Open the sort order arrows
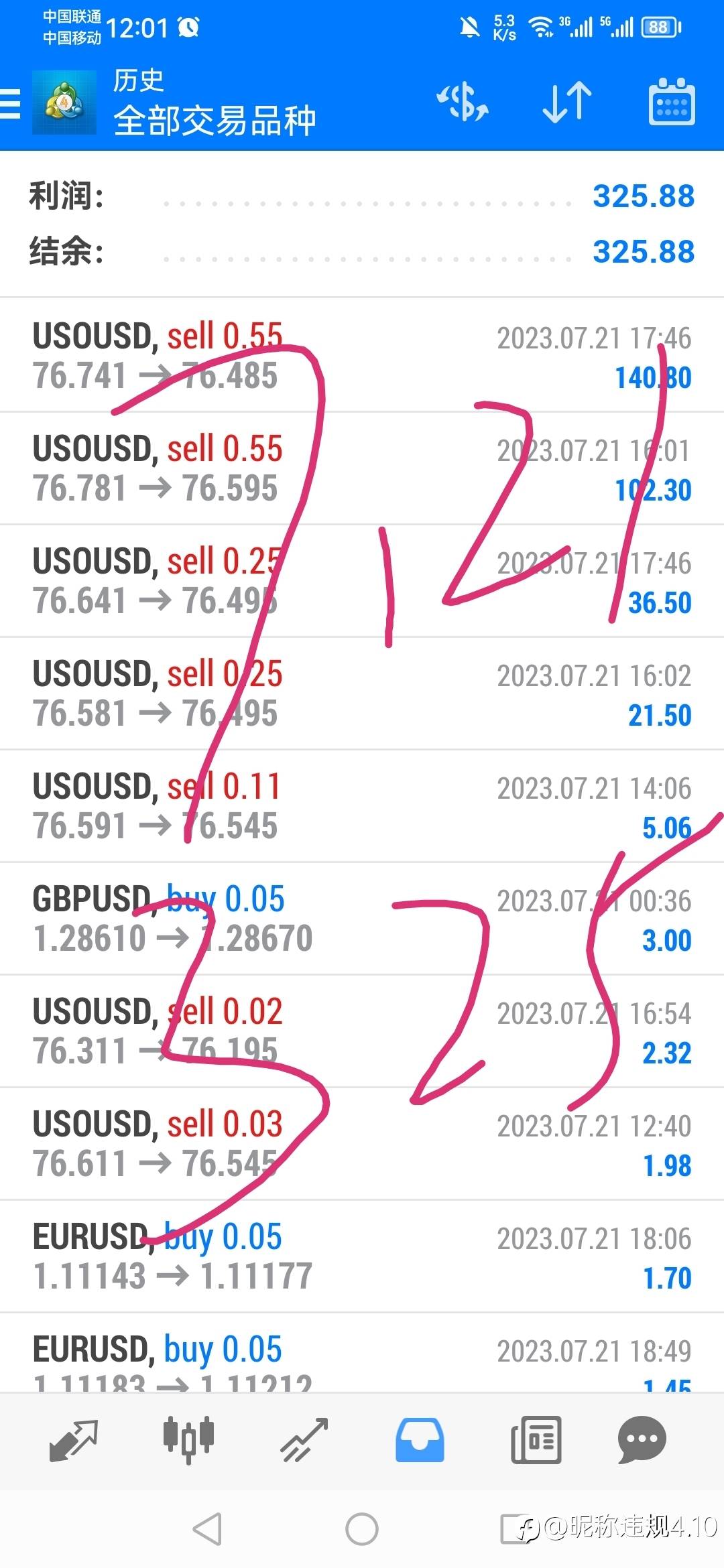 567,103
